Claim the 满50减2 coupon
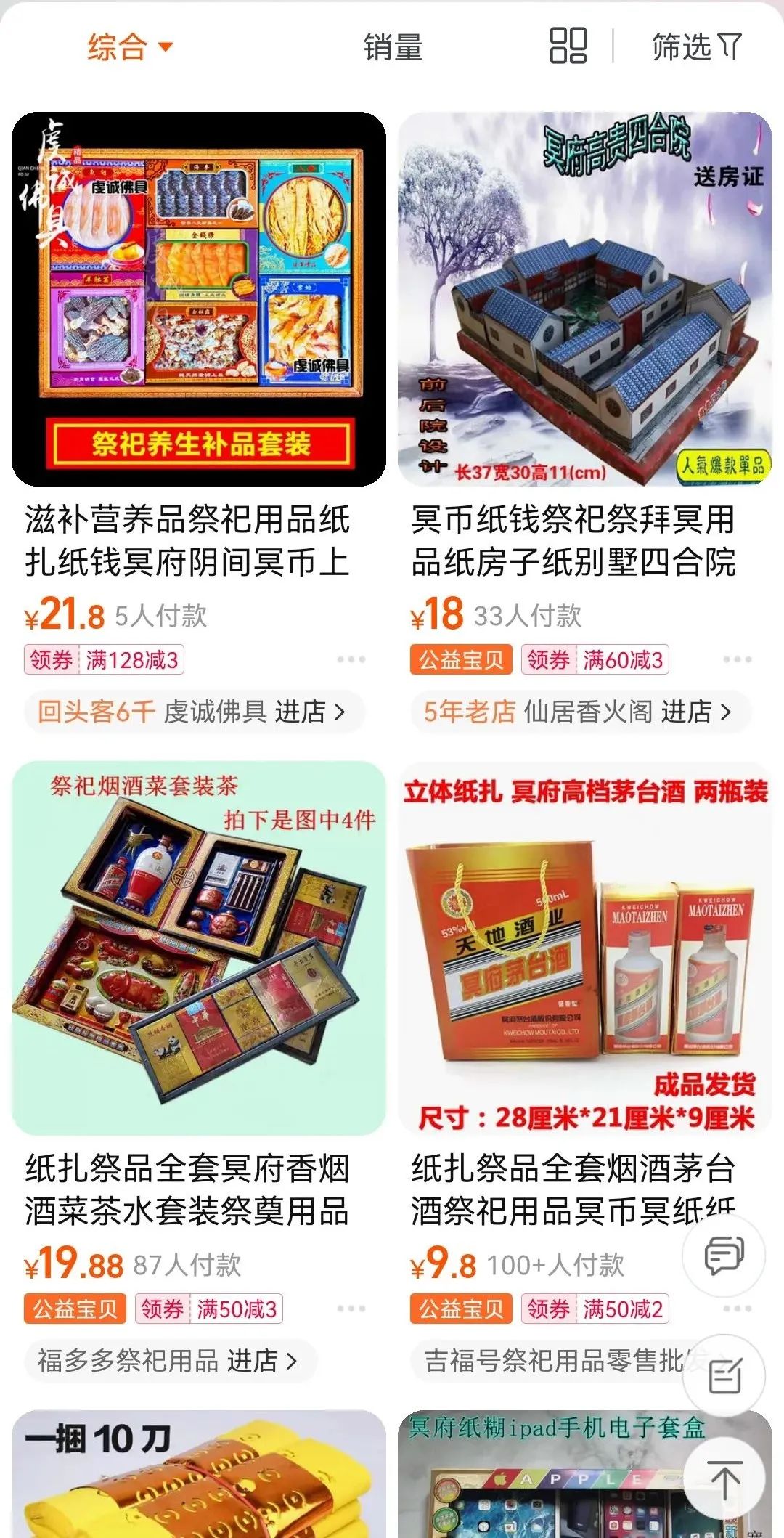Image resolution: width=784 pixels, height=1538 pixels. tap(595, 1309)
